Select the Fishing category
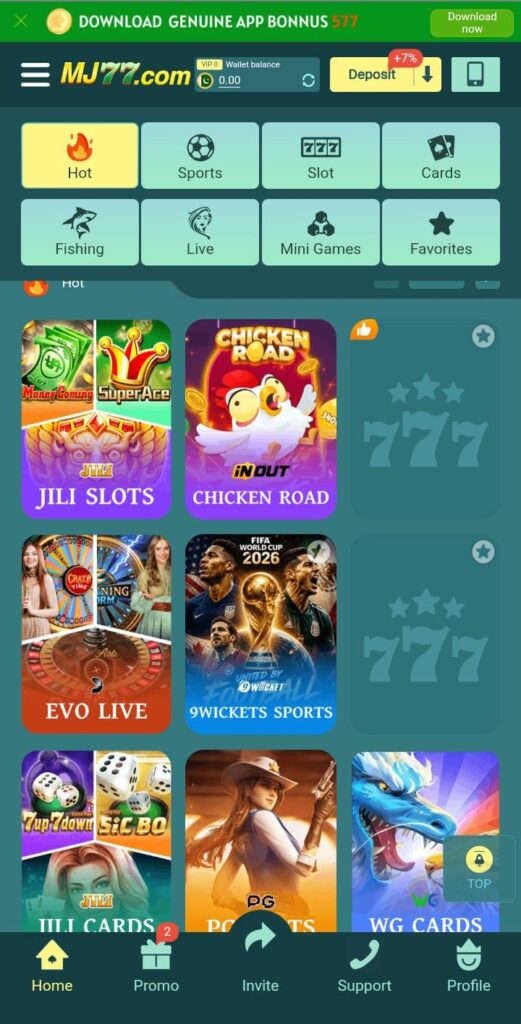521x1024 pixels. [x=80, y=232]
